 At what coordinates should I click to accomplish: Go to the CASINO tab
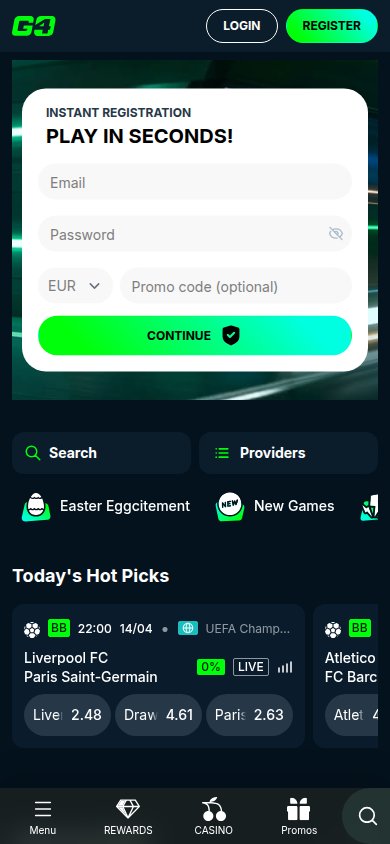214,817
